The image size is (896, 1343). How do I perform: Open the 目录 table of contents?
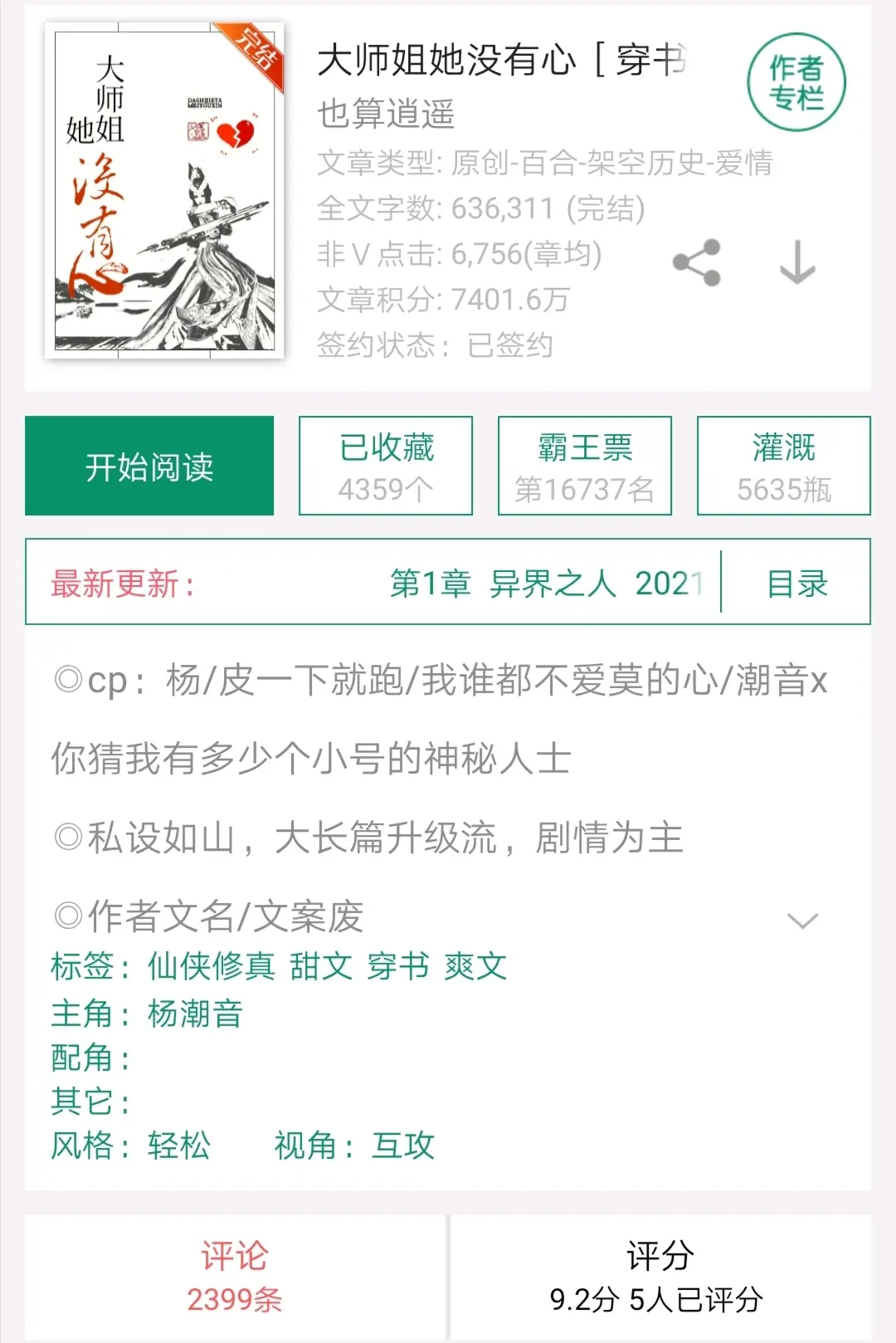coord(796,583)
